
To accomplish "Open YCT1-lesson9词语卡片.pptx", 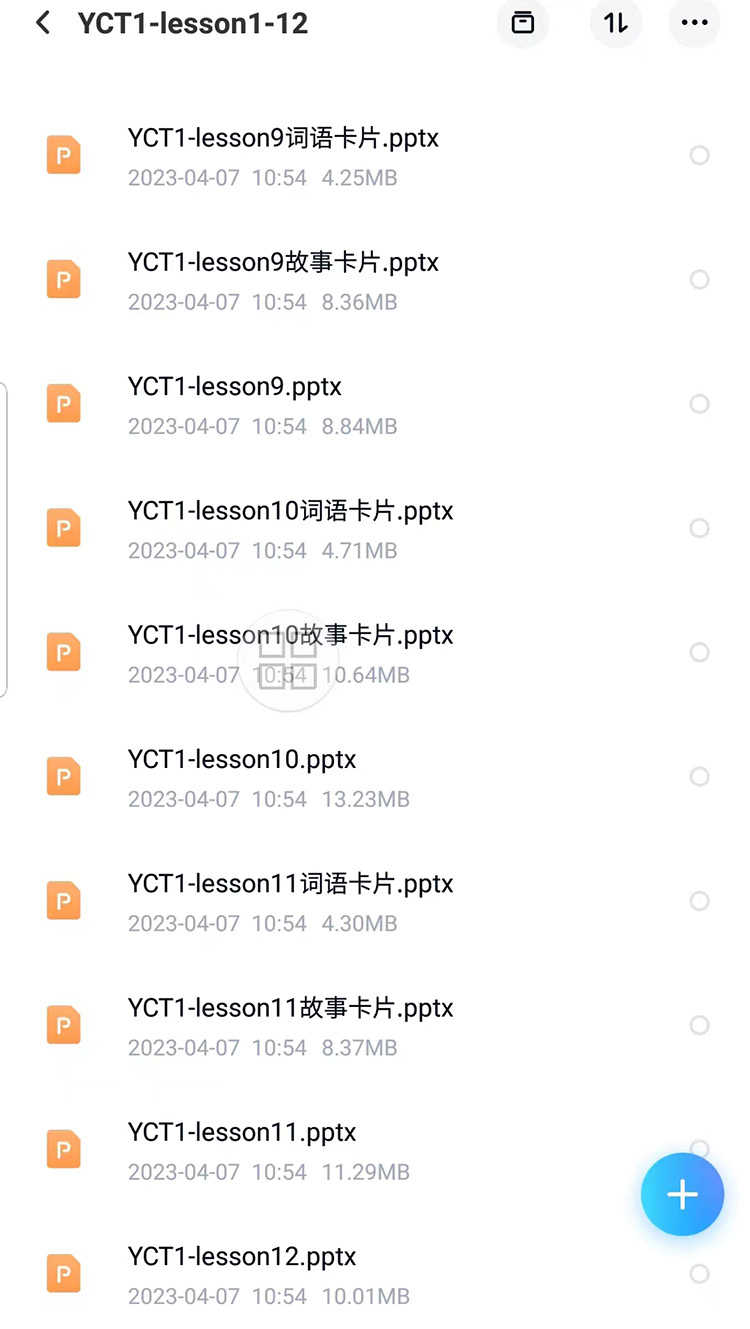I will tap(283, 139).
